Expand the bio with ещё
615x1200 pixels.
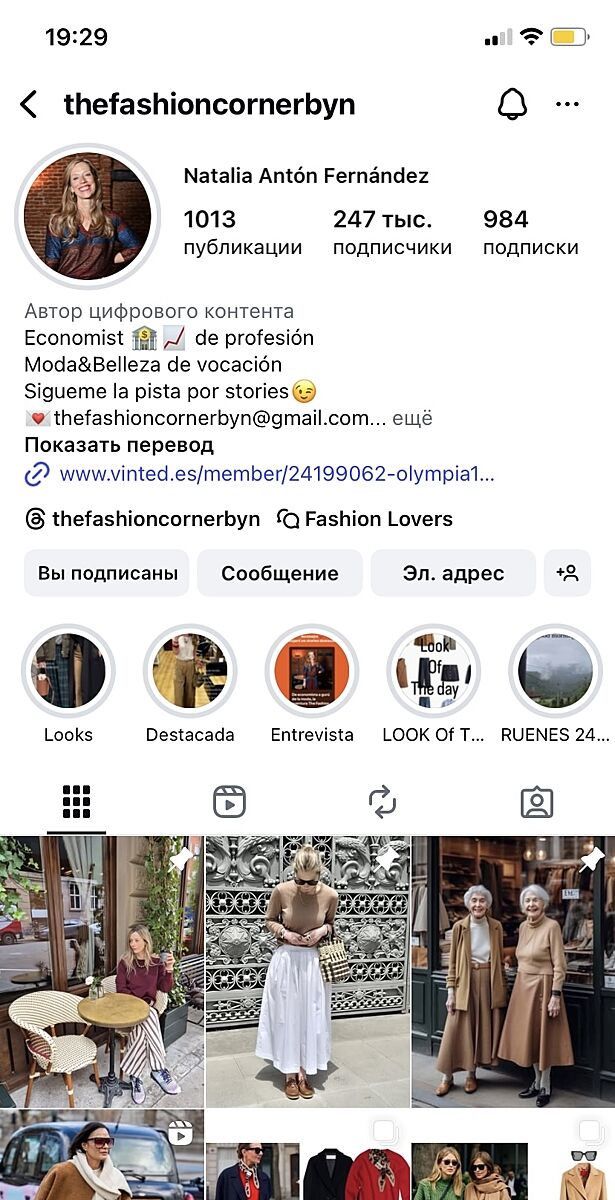coord(412,418)
